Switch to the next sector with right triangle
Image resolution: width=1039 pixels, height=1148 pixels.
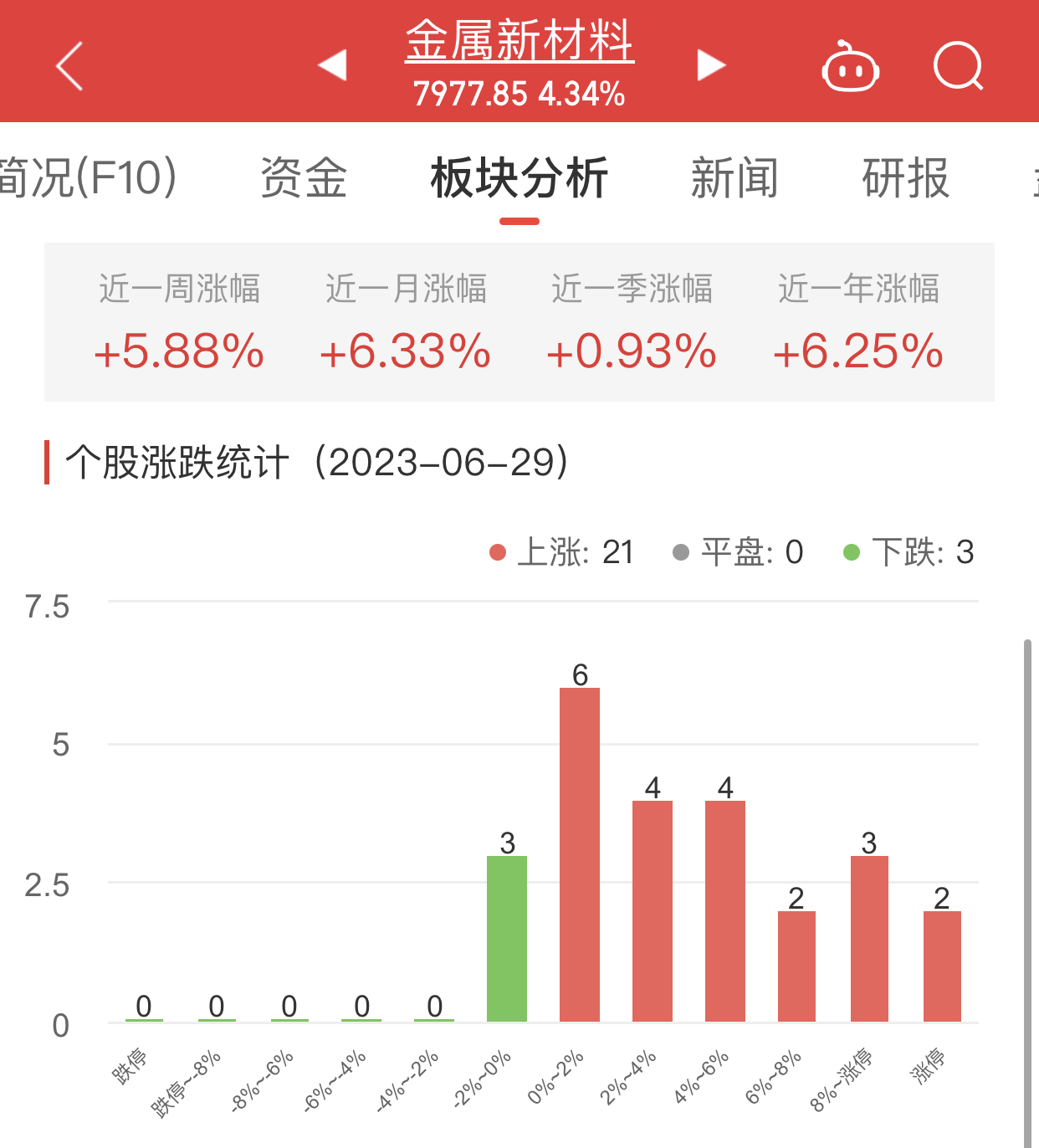(x=711, y=65)
